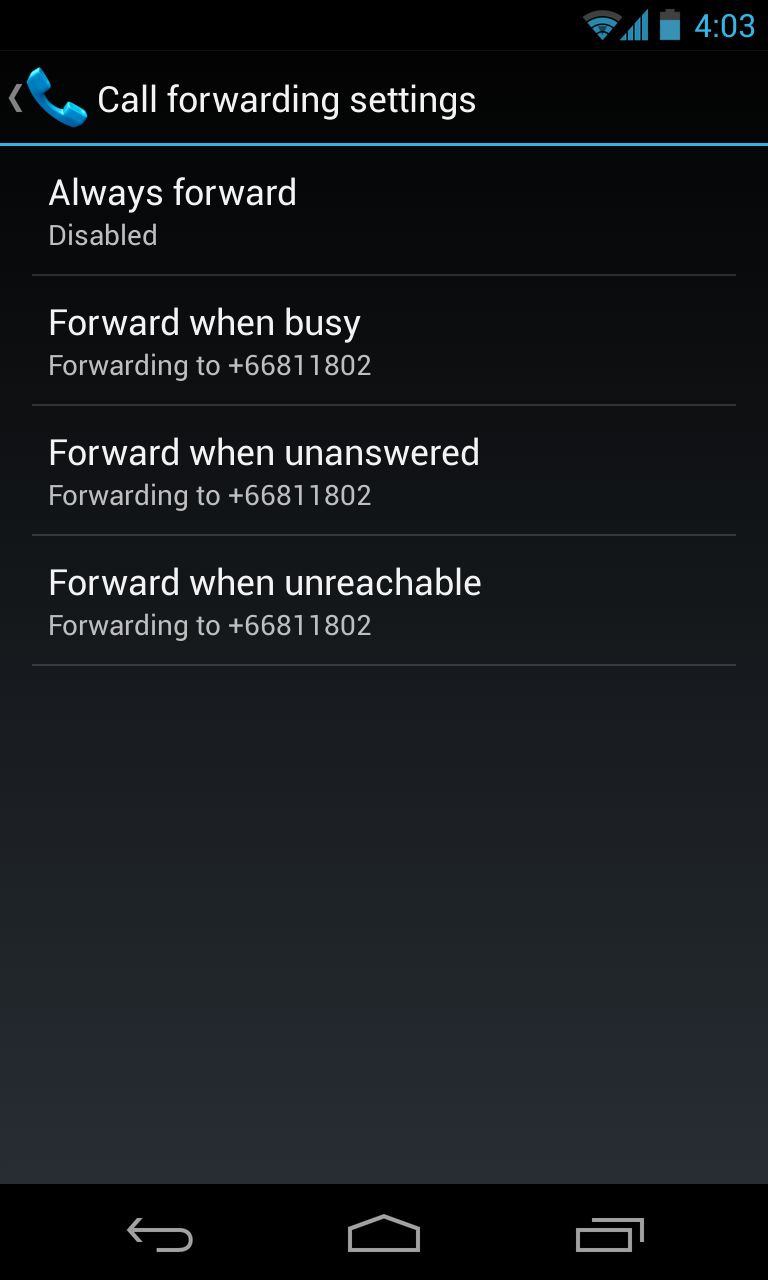Open the Always forward setting
768x1280 pixels.
pos(384,211)
